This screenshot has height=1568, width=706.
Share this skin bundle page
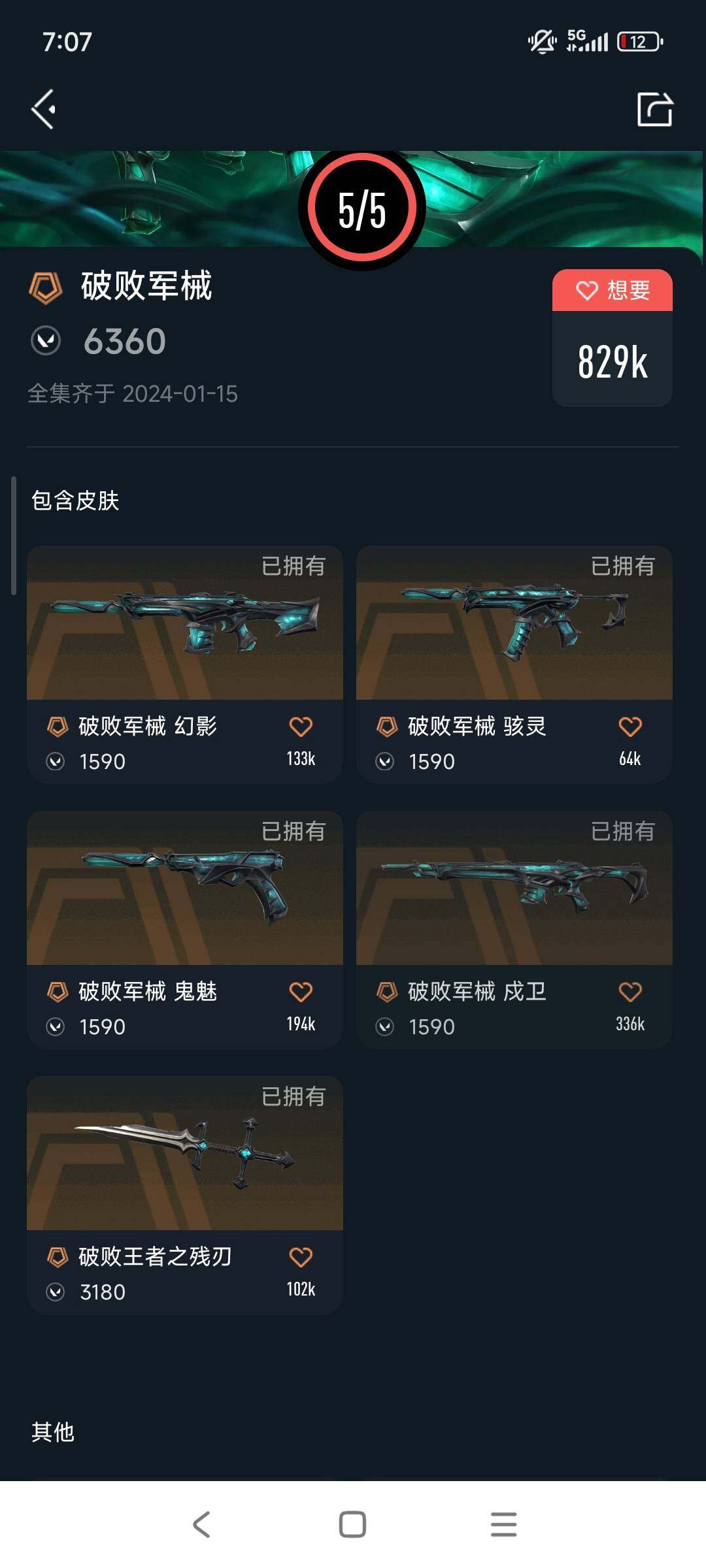coord(655,109)
